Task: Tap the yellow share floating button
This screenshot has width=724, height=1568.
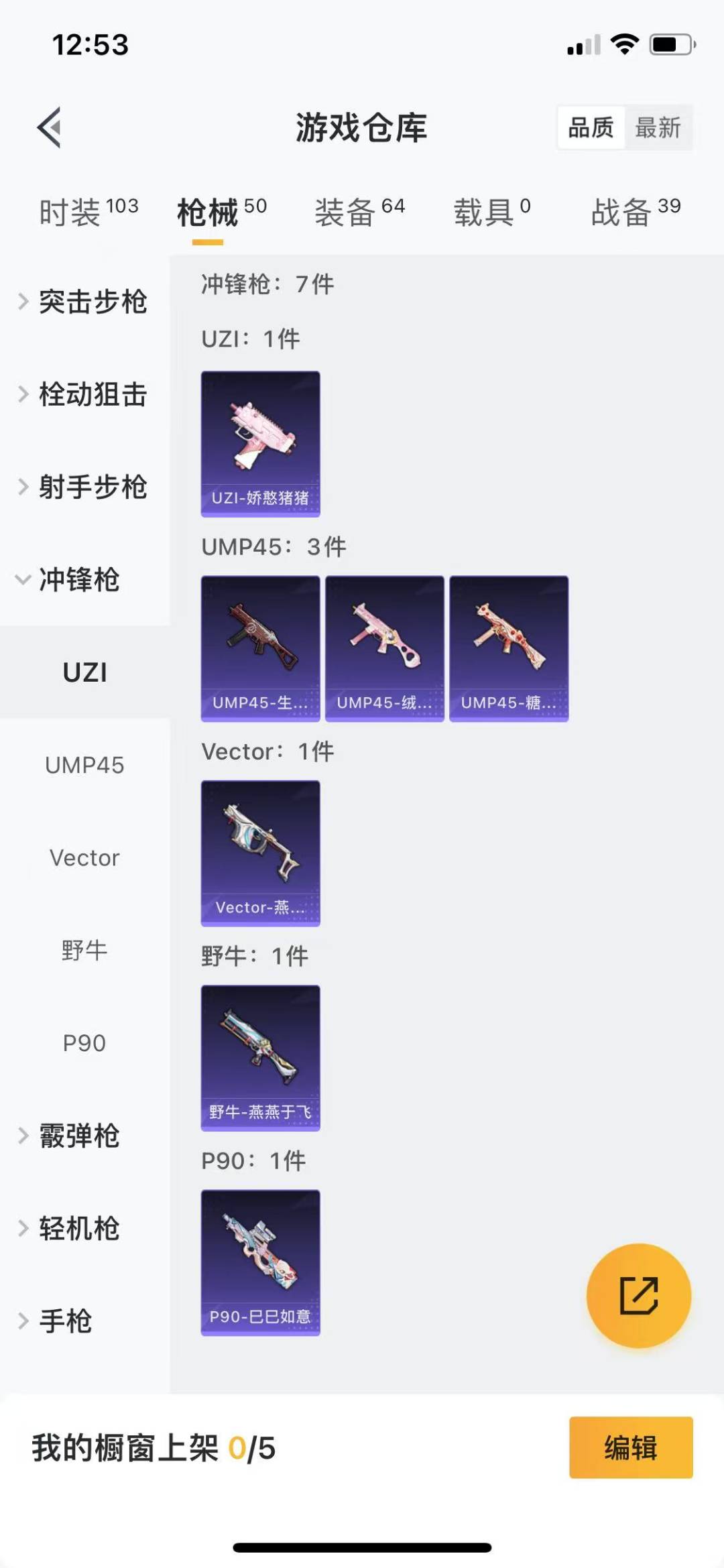Action: click(638, 1295)
